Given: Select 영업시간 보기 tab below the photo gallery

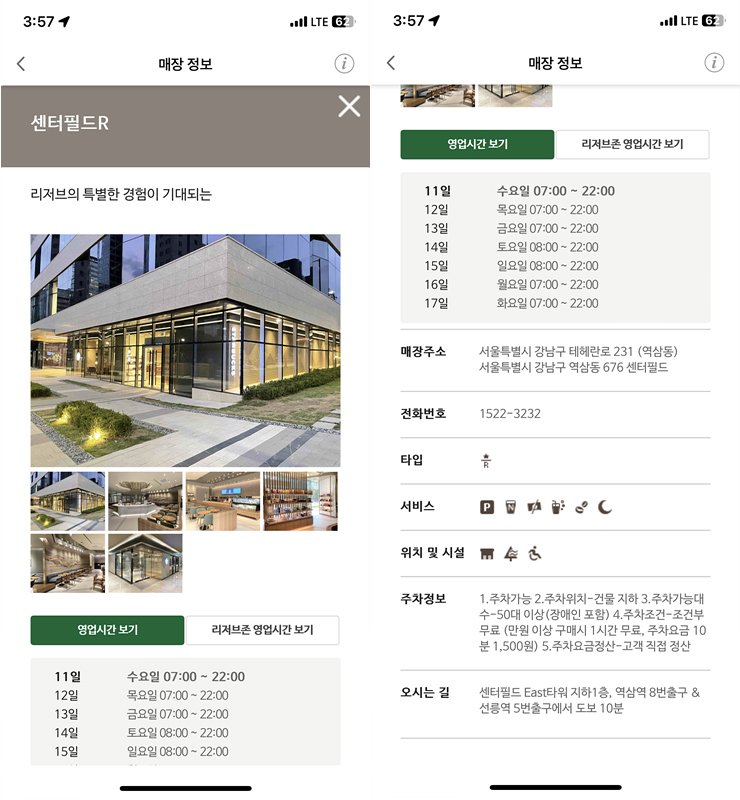Looking at the screenshot, I should point(107,630).
